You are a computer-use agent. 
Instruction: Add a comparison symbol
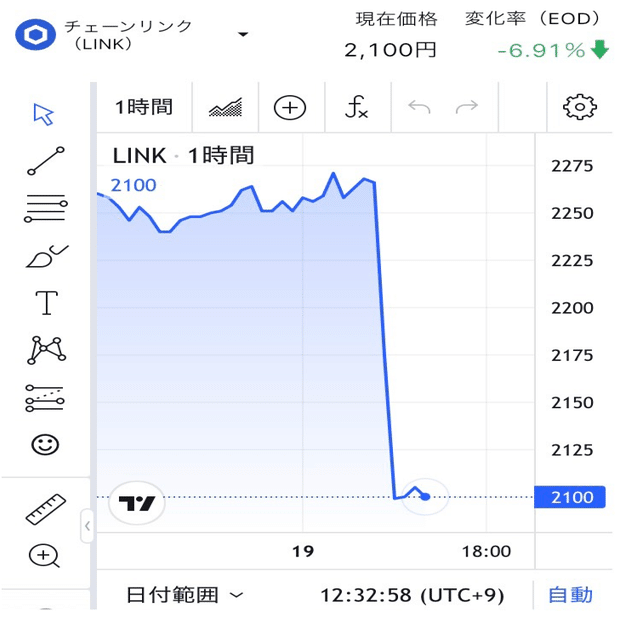290,107
